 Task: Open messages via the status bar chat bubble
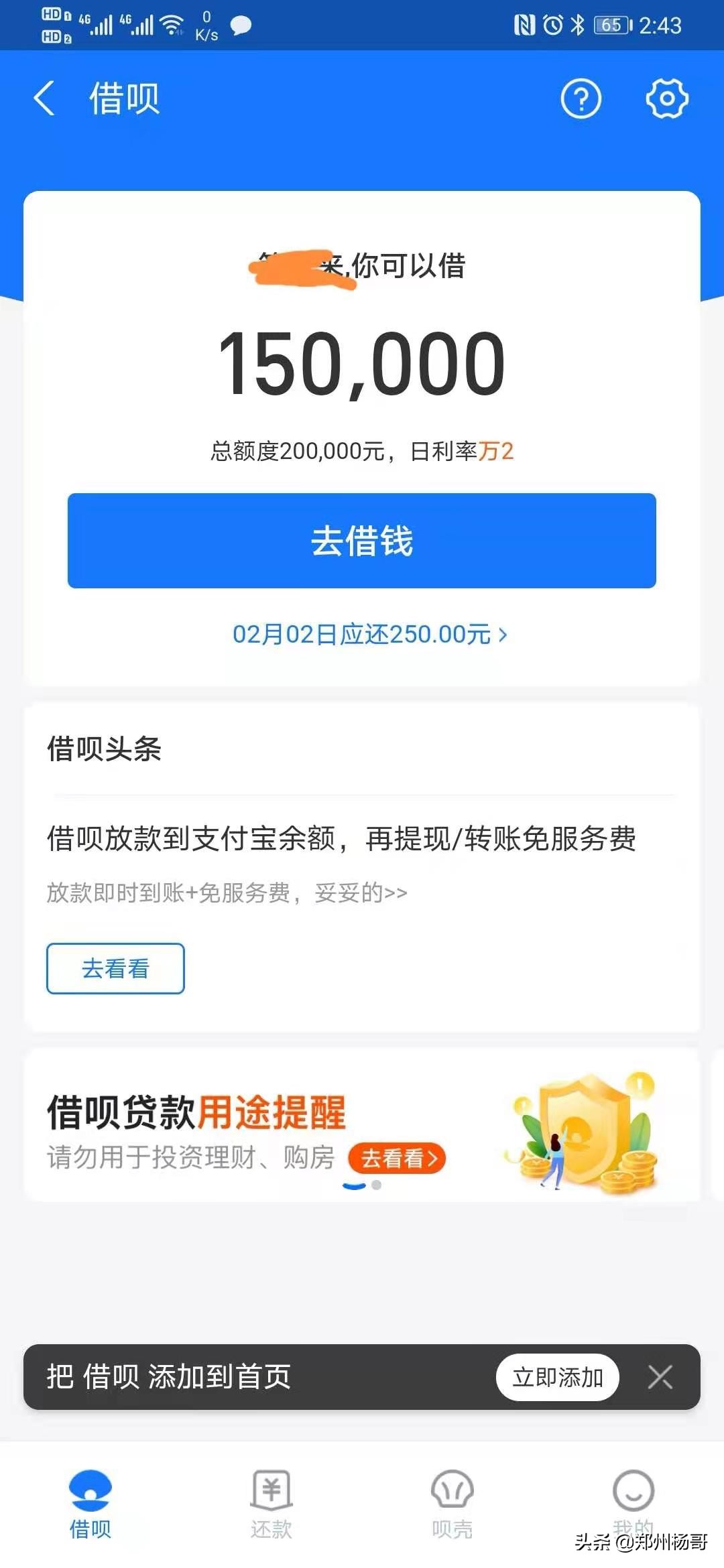[239, 25]
